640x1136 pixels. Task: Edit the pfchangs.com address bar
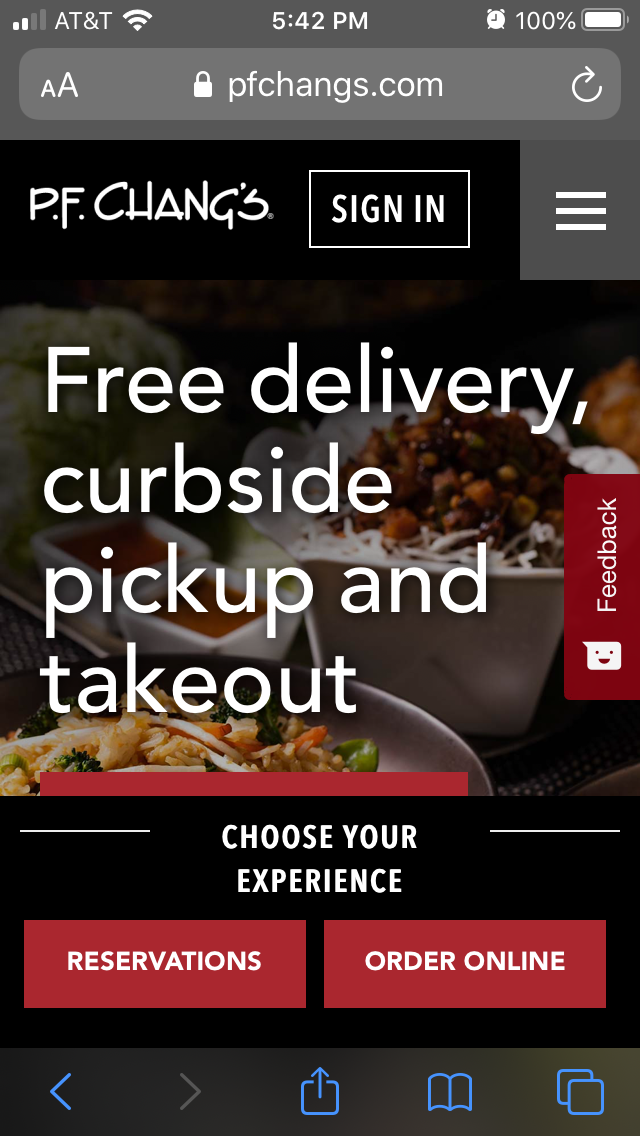pyautogui.click(x=320, y=85)
